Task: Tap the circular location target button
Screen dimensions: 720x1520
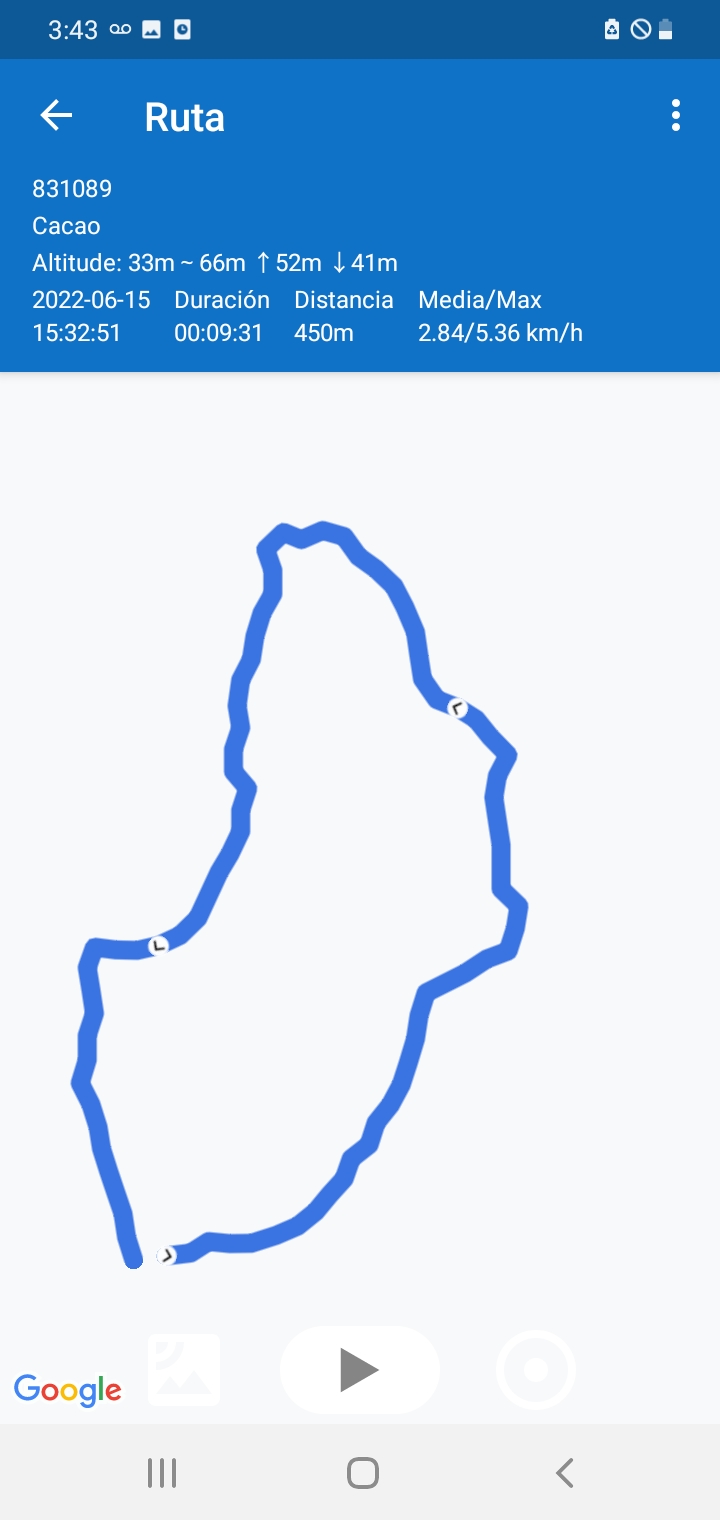Action: (x=536, y=1369)
